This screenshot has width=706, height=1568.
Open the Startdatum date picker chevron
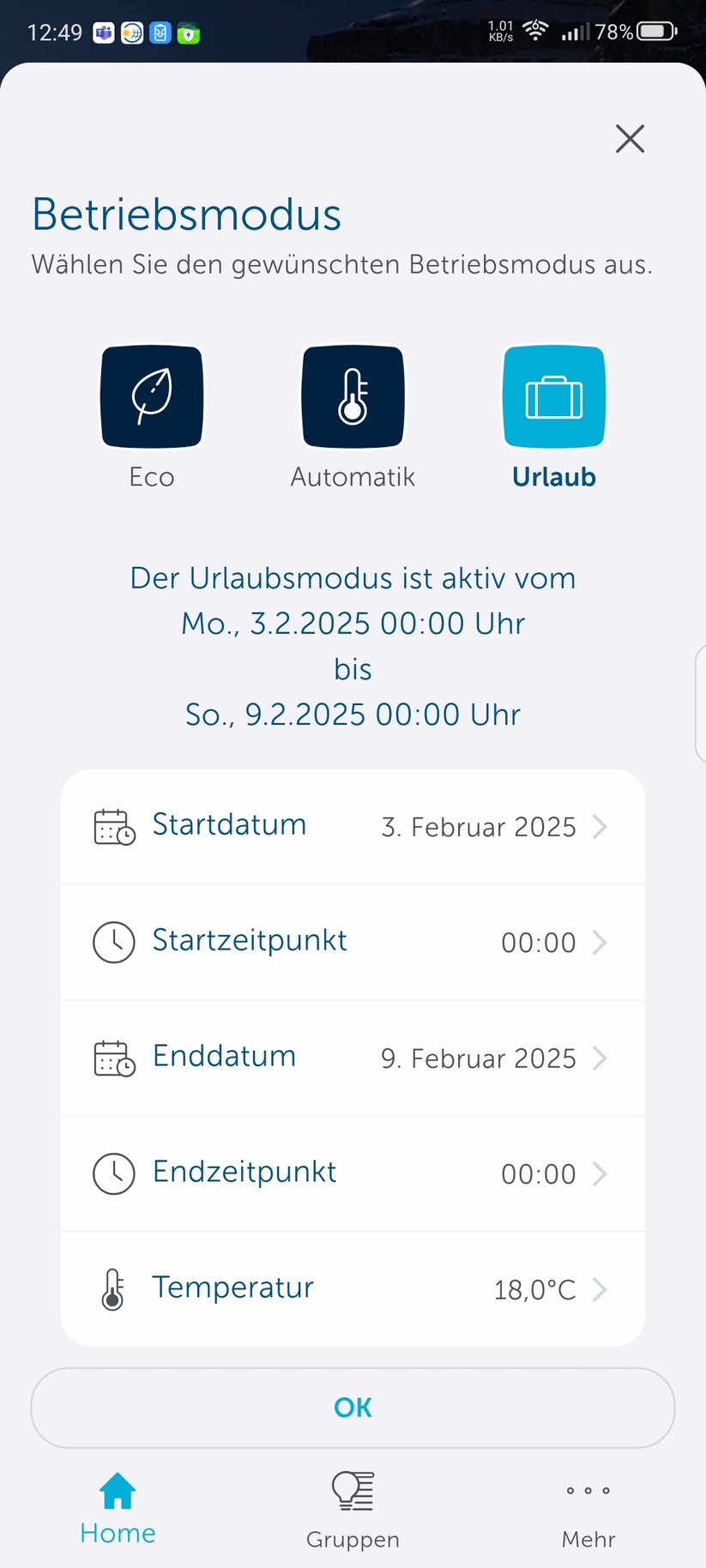600,826
